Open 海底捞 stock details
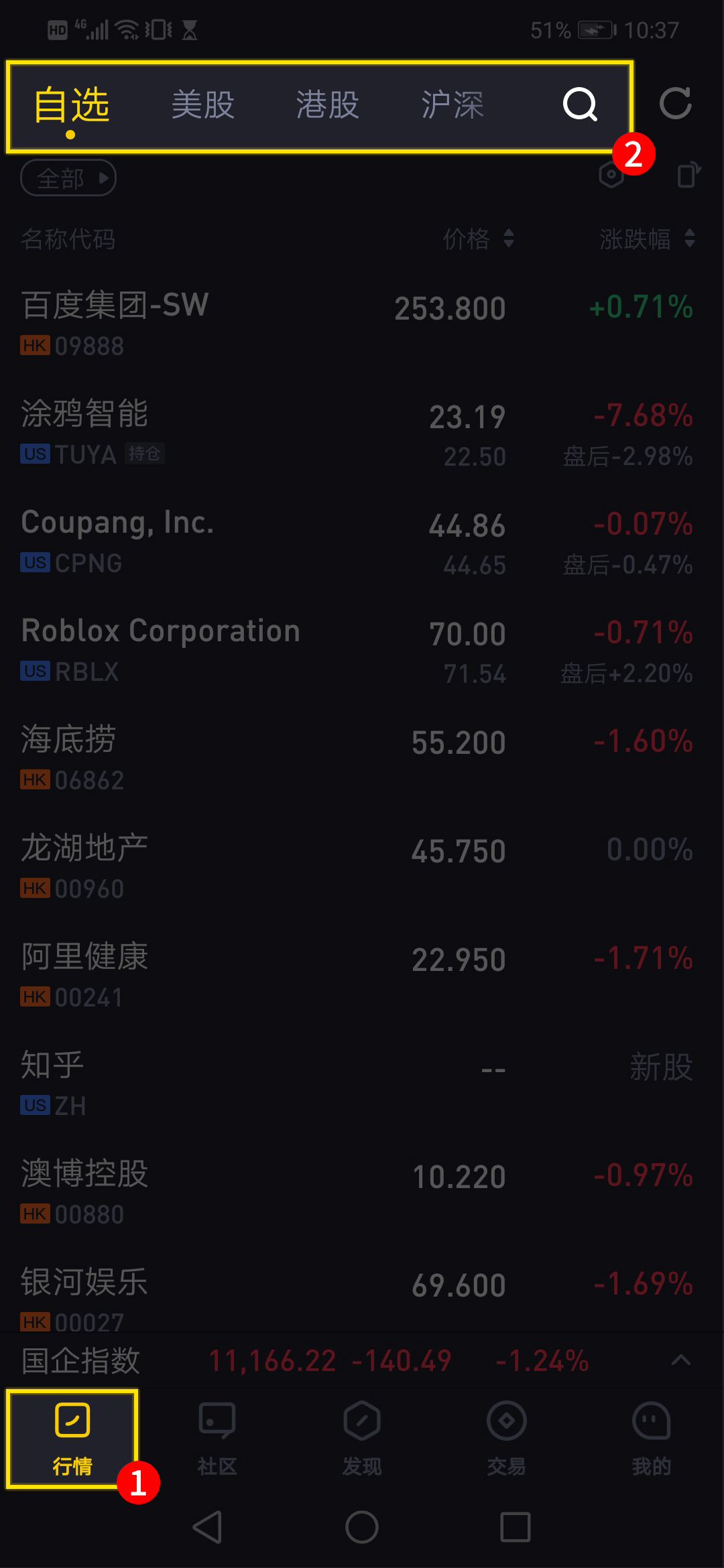This screenshot has width=724, height=1568. click(362, 759)
